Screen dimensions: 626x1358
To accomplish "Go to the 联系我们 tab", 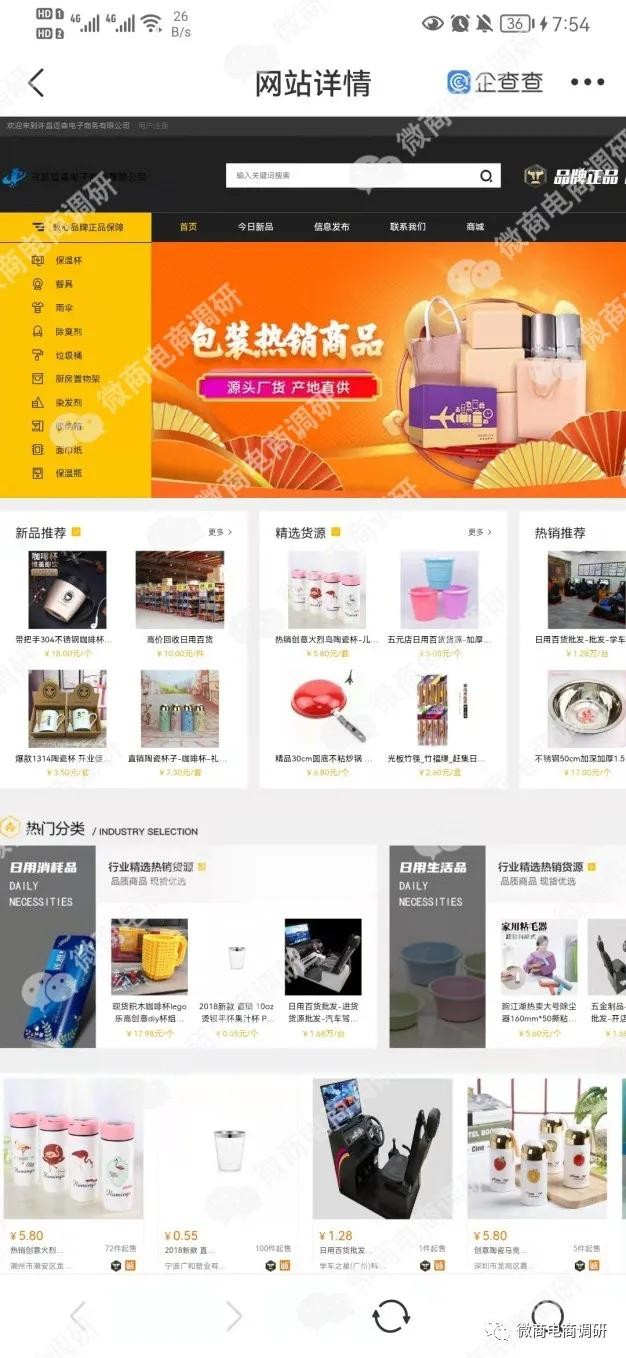I will [x=407, y=227].
